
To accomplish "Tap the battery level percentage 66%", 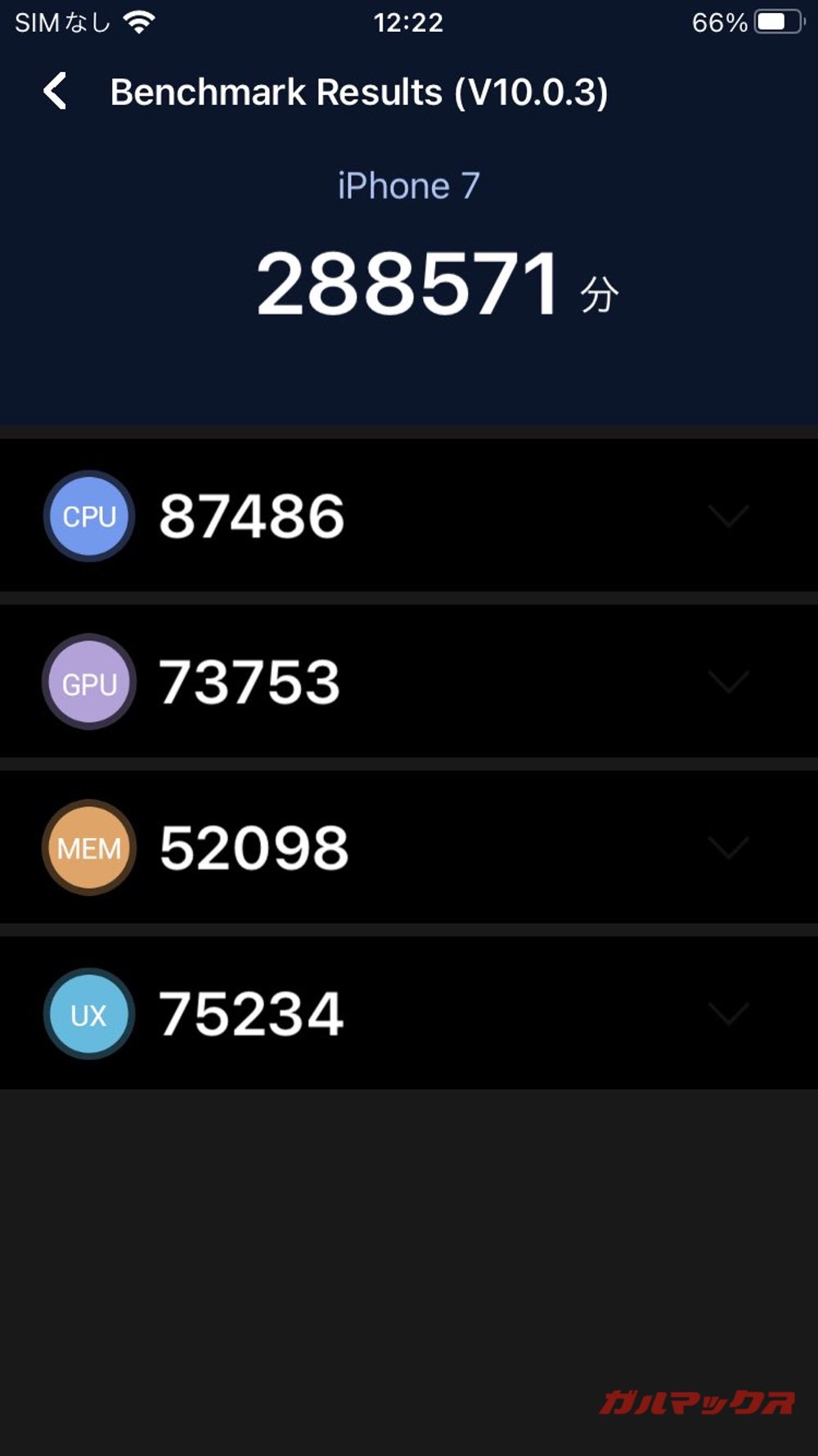I will 720,22.
